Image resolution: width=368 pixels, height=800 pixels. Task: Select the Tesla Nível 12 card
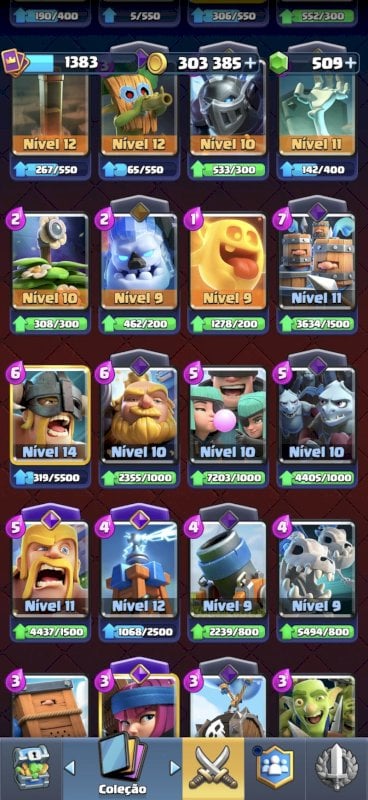(x=139, y=569)
